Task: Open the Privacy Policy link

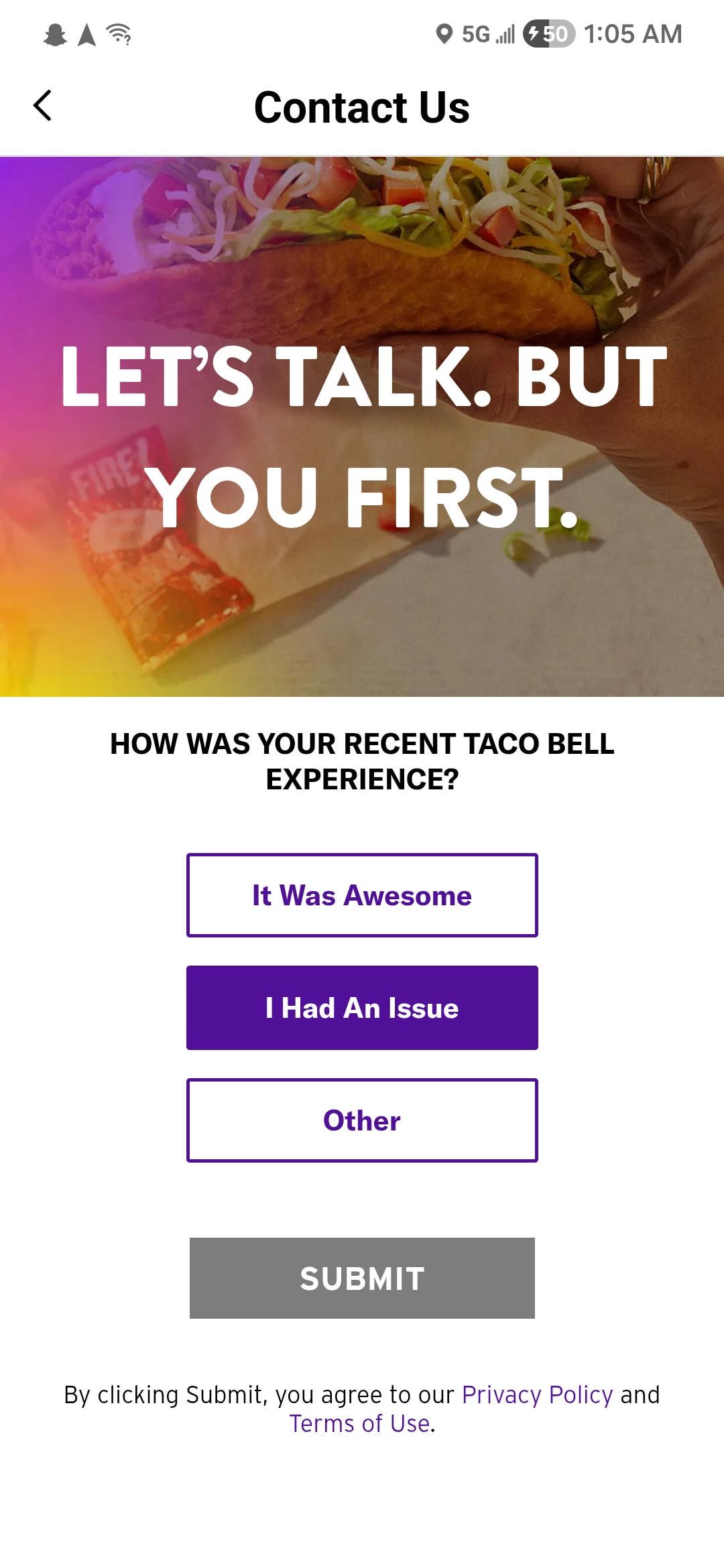Action: tap(537, 1394)
